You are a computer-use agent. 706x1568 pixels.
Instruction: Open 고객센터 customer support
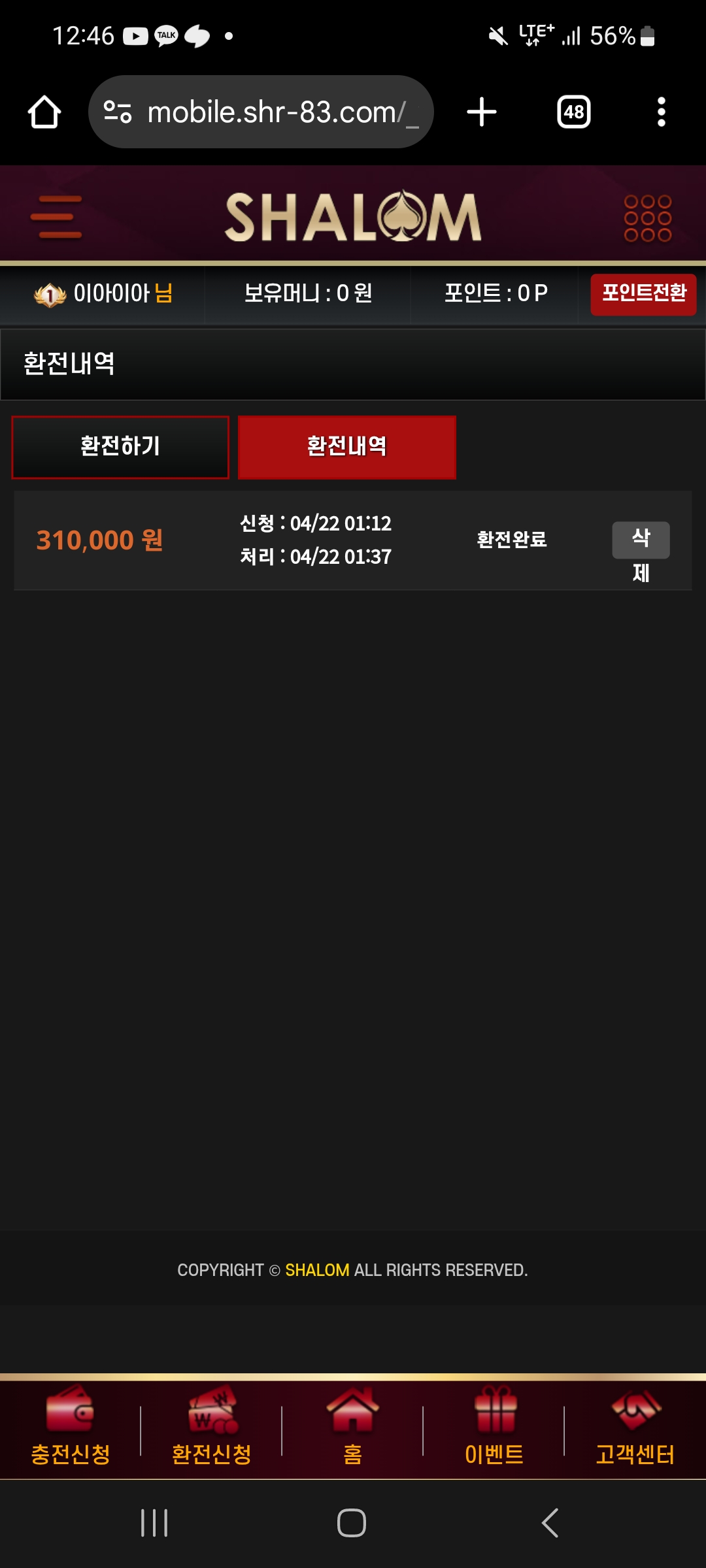(635, 1427)
